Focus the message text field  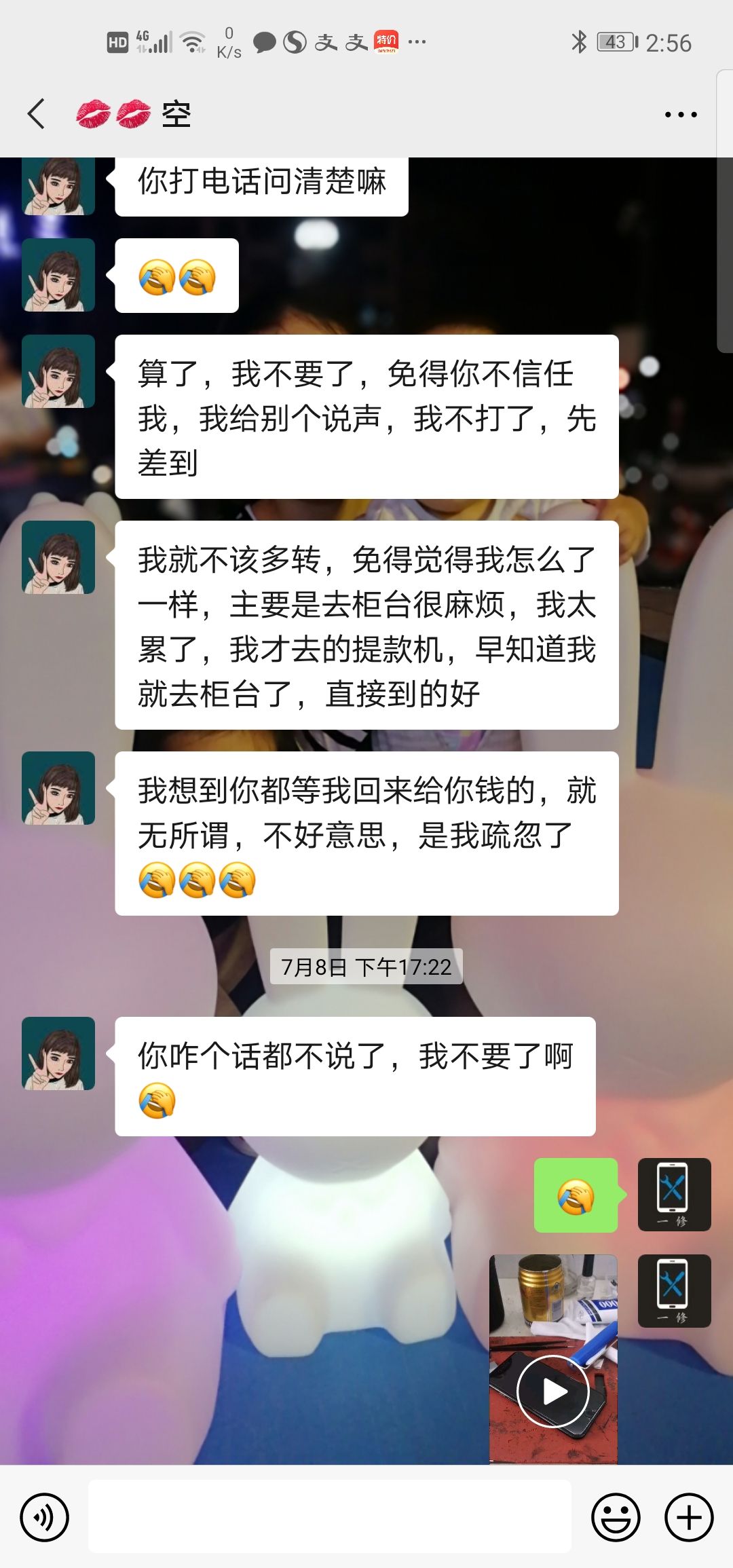click(x=330, y=1517)
